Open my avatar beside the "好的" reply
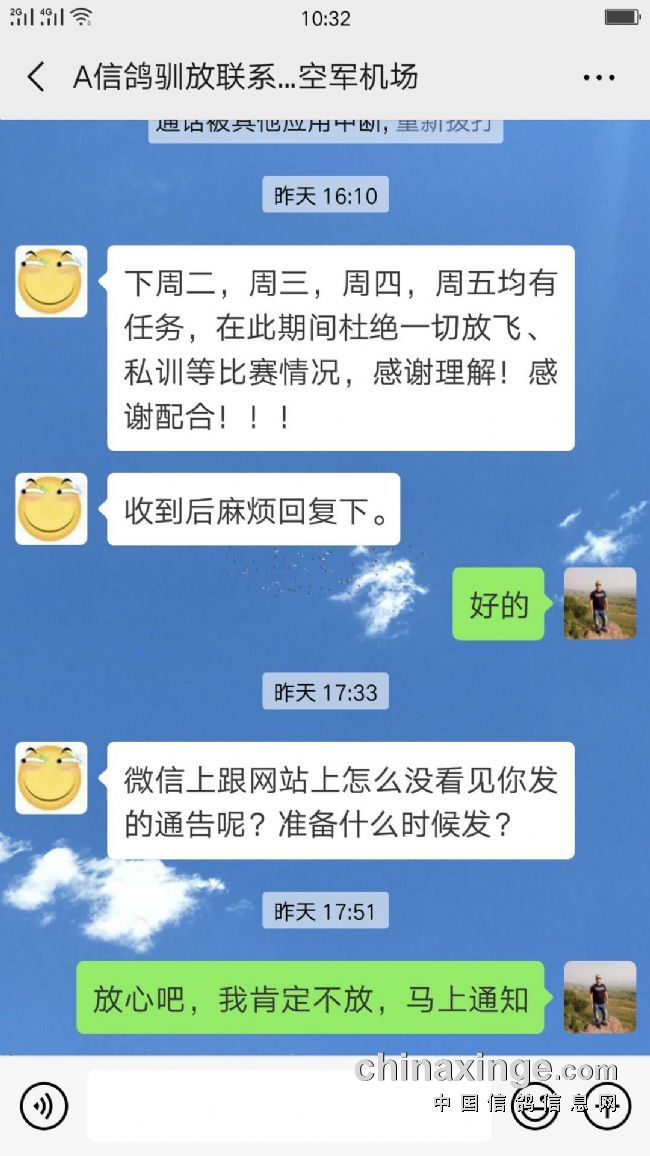The height and width of the screenshot is (1156, 650). (600, 603)
